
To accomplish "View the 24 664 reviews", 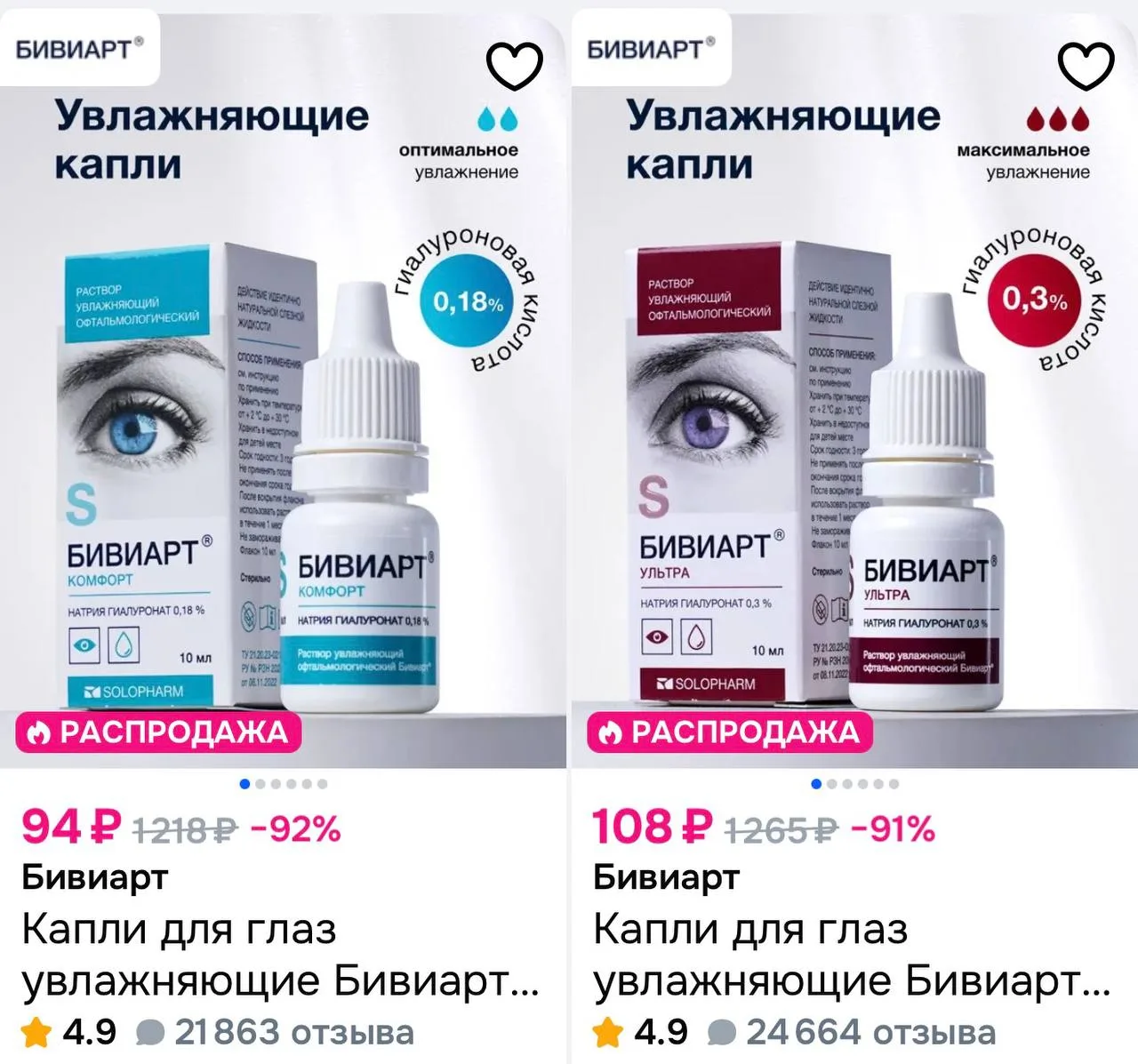I will pyautogui.click(x=852, y=1032).
